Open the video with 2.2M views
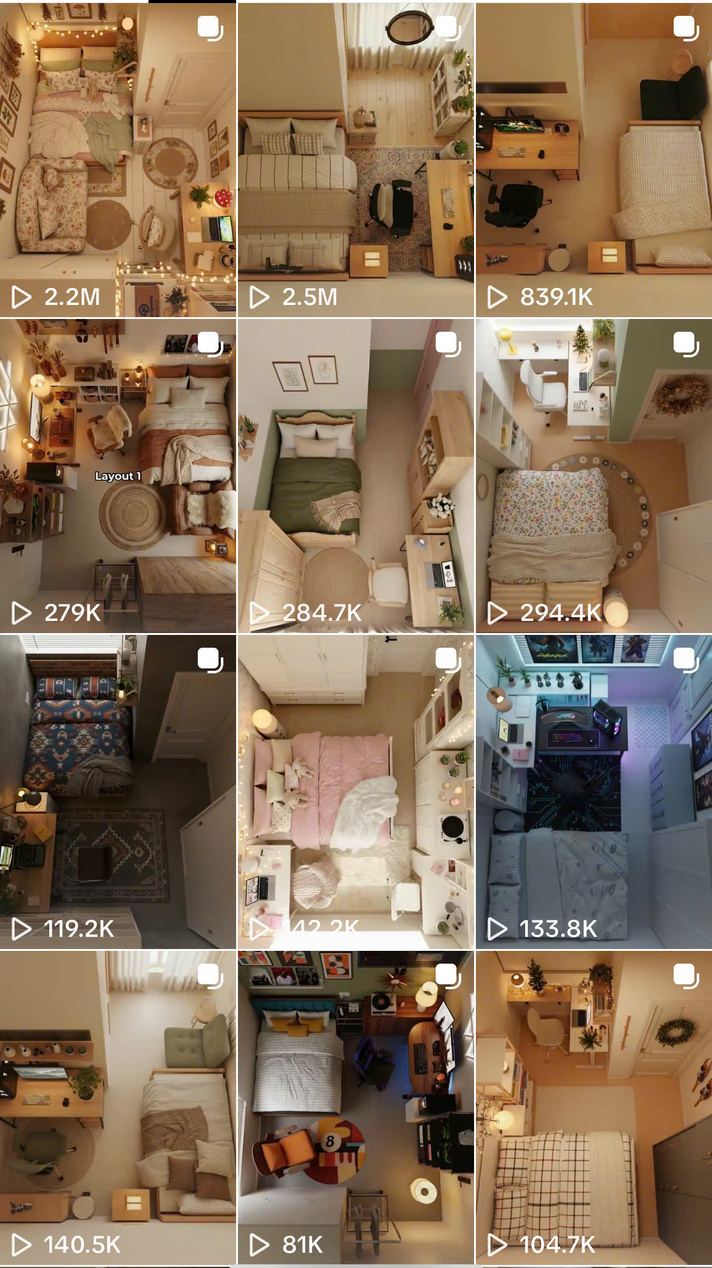Screen dimensions: 712x1268 118,160
